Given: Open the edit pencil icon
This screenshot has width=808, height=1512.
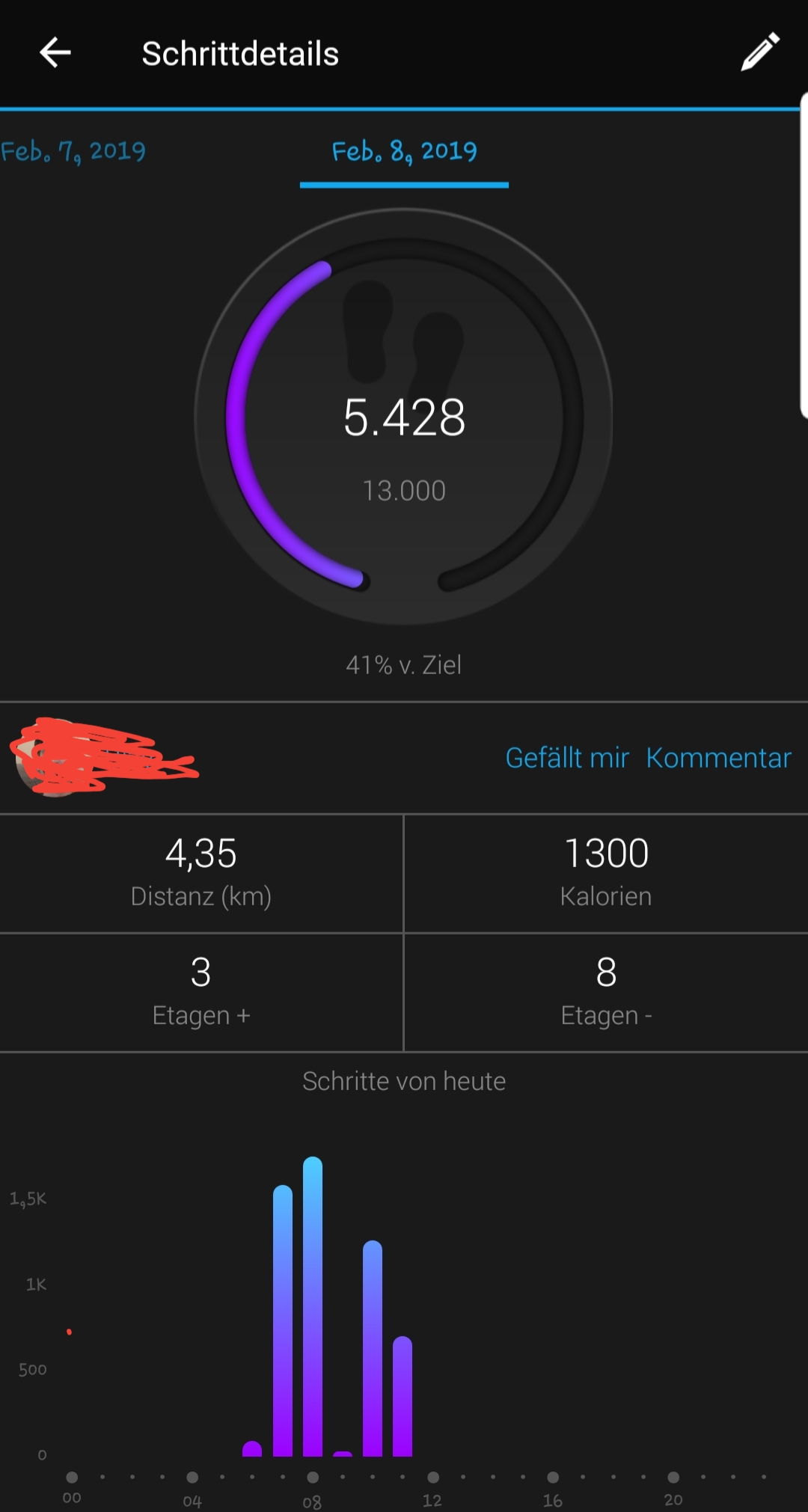Looking at the screenshot, I should tap(759, 52).
